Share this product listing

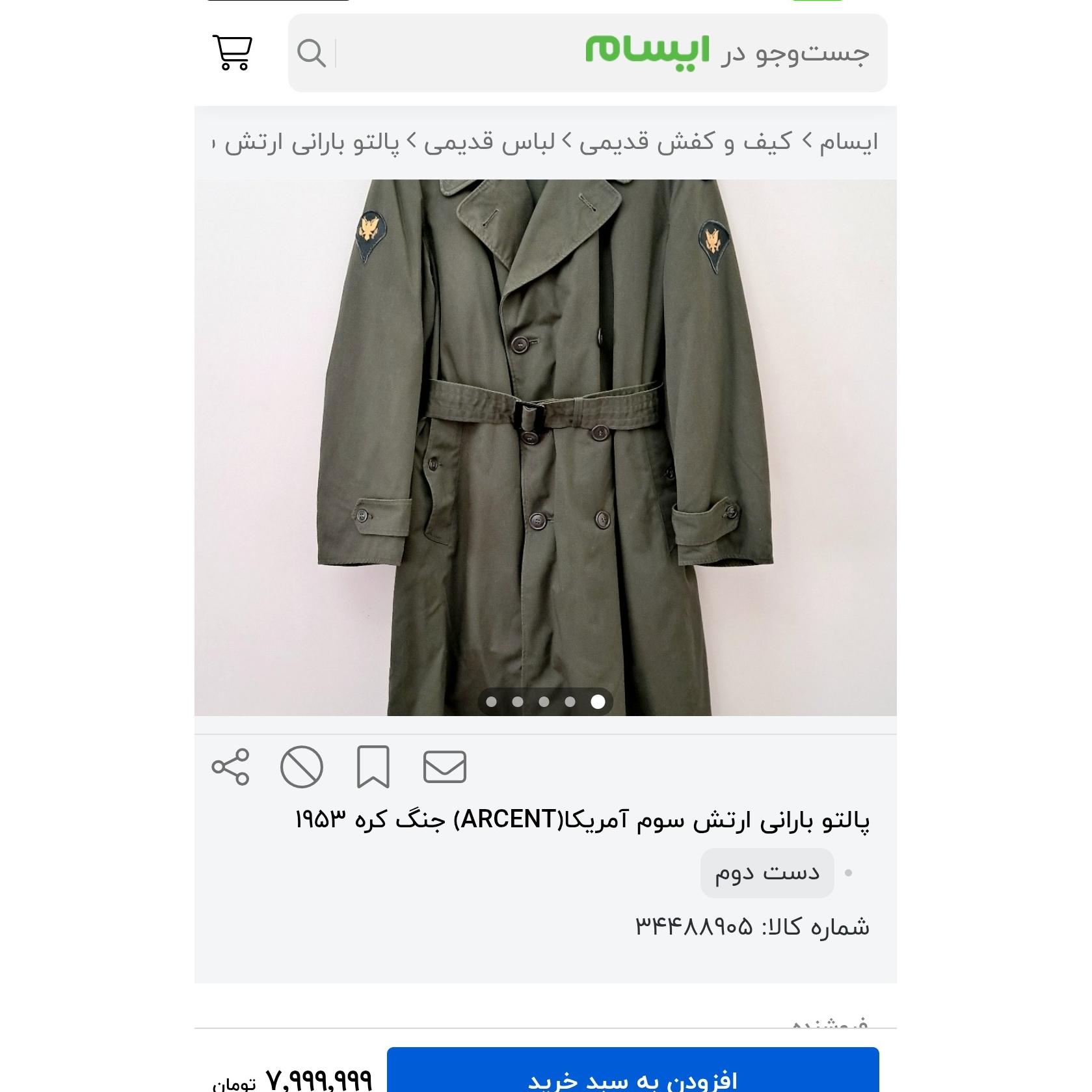click(x=231, y=767)
